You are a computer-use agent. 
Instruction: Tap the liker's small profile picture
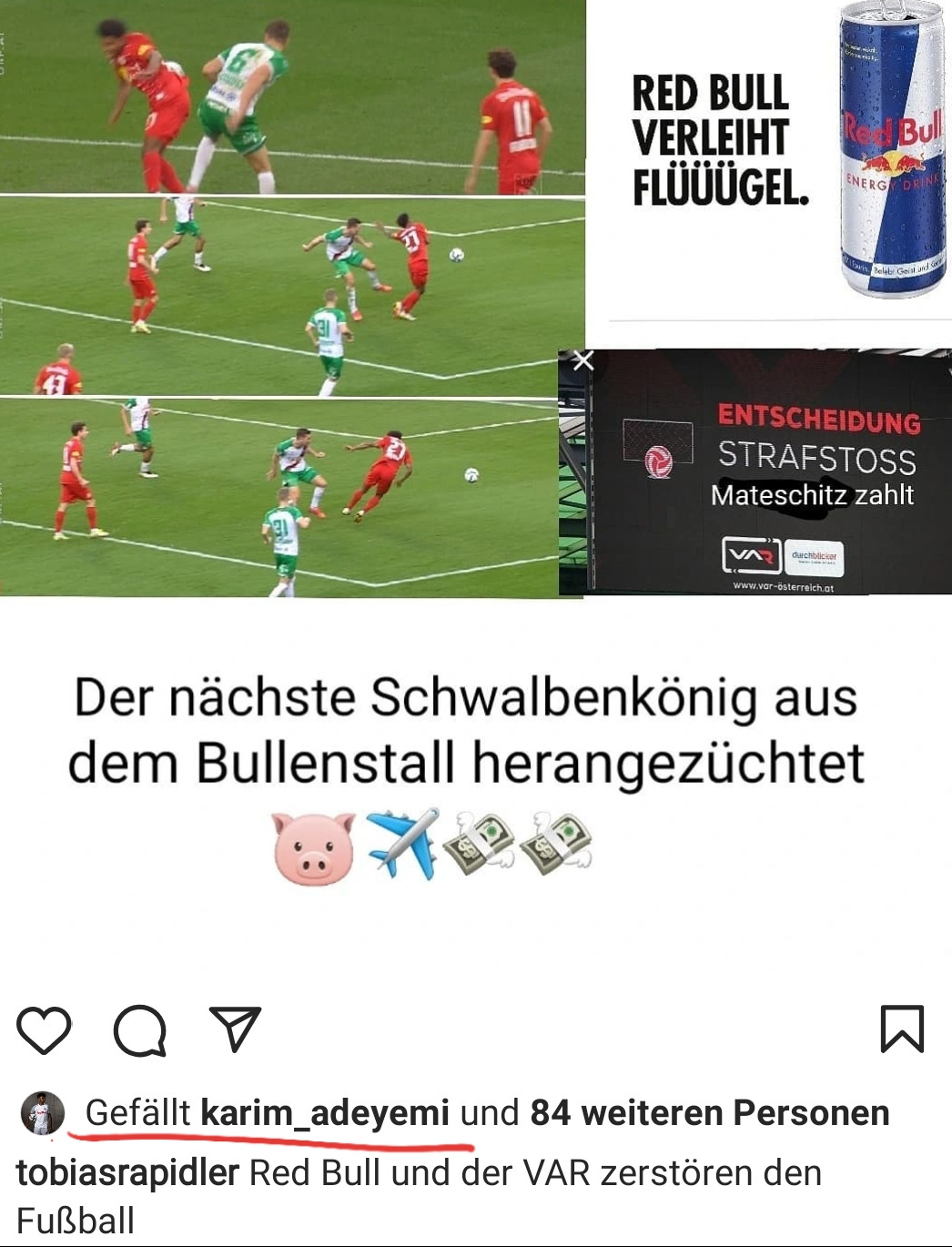point(43,1113)
